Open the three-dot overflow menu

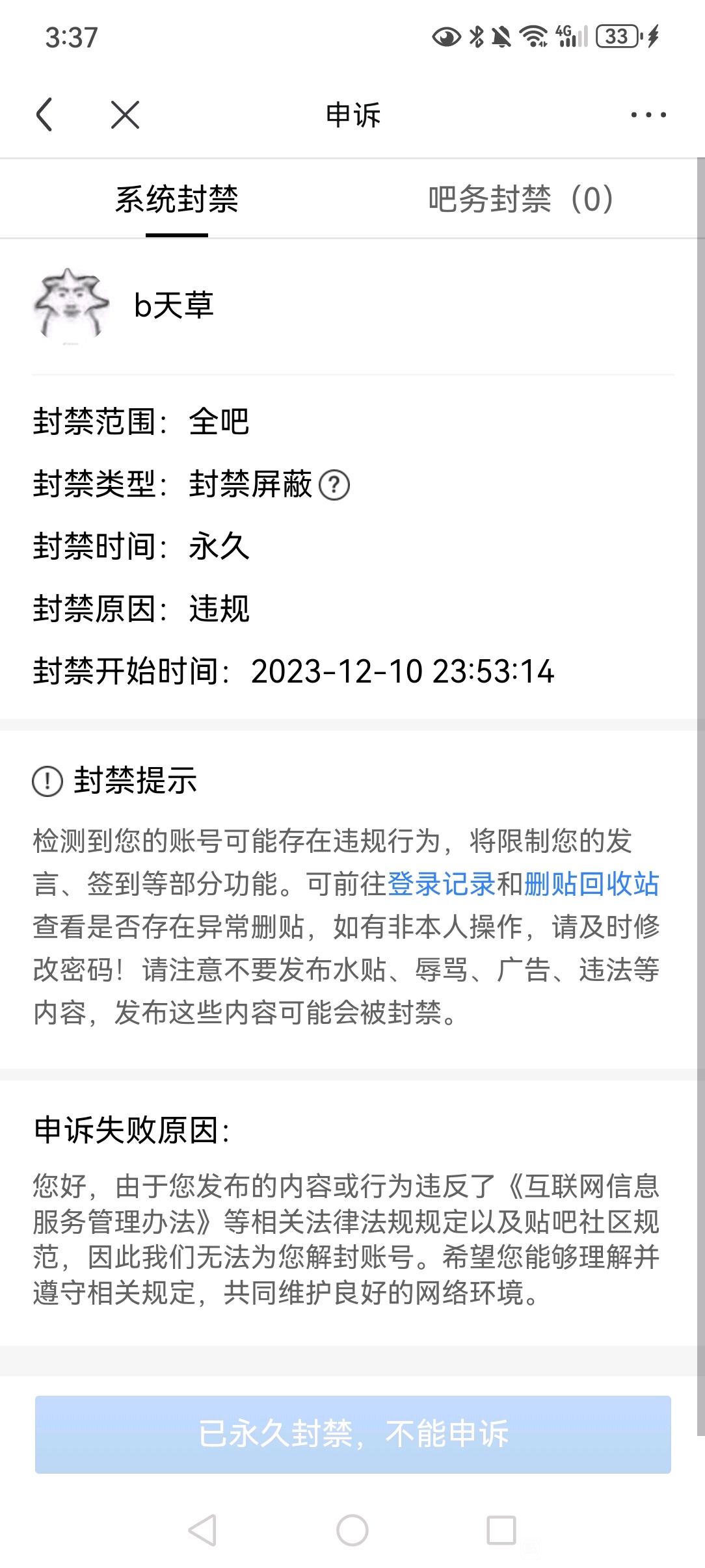[648, 115]
